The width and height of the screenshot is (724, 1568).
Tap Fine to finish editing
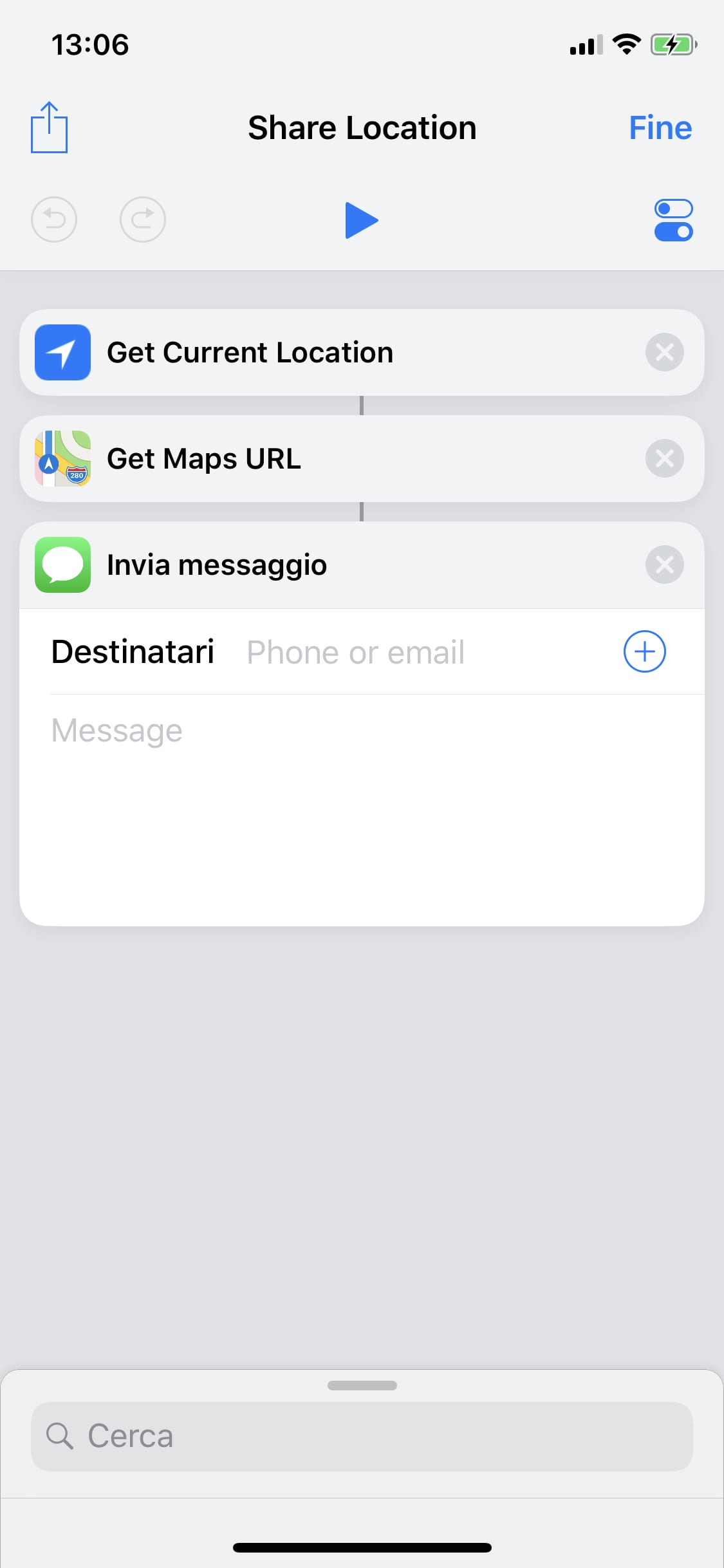coord(660,128)
